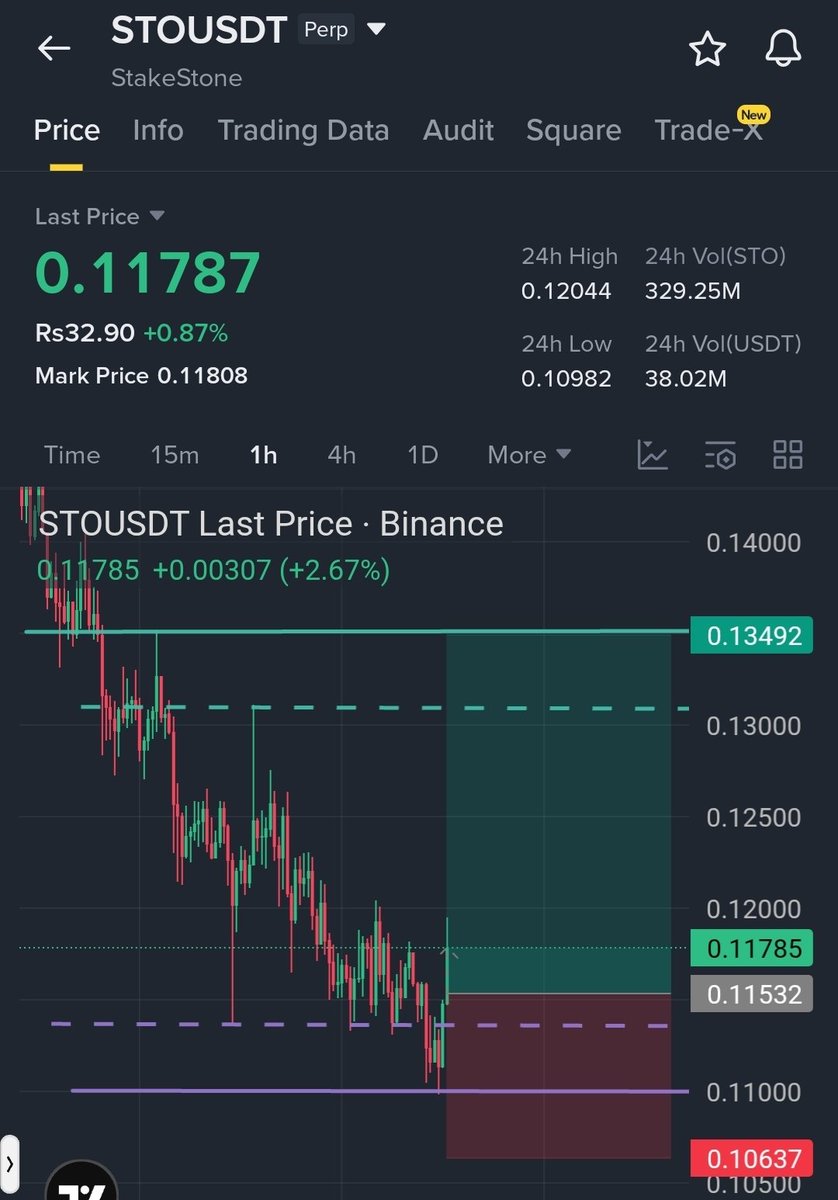Select the Time chart view
The width and height of the screenshot is (838, 1200).
click(72, 455)
